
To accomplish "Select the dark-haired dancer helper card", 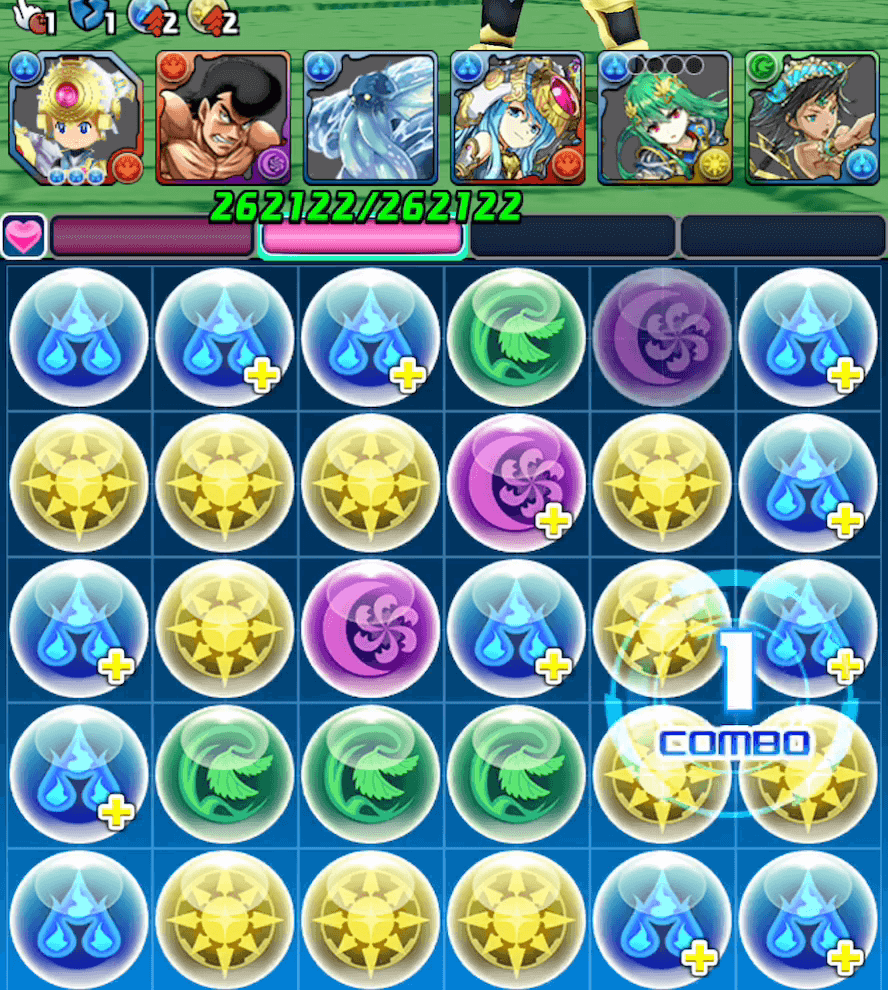I will click(x=811, y=118).
